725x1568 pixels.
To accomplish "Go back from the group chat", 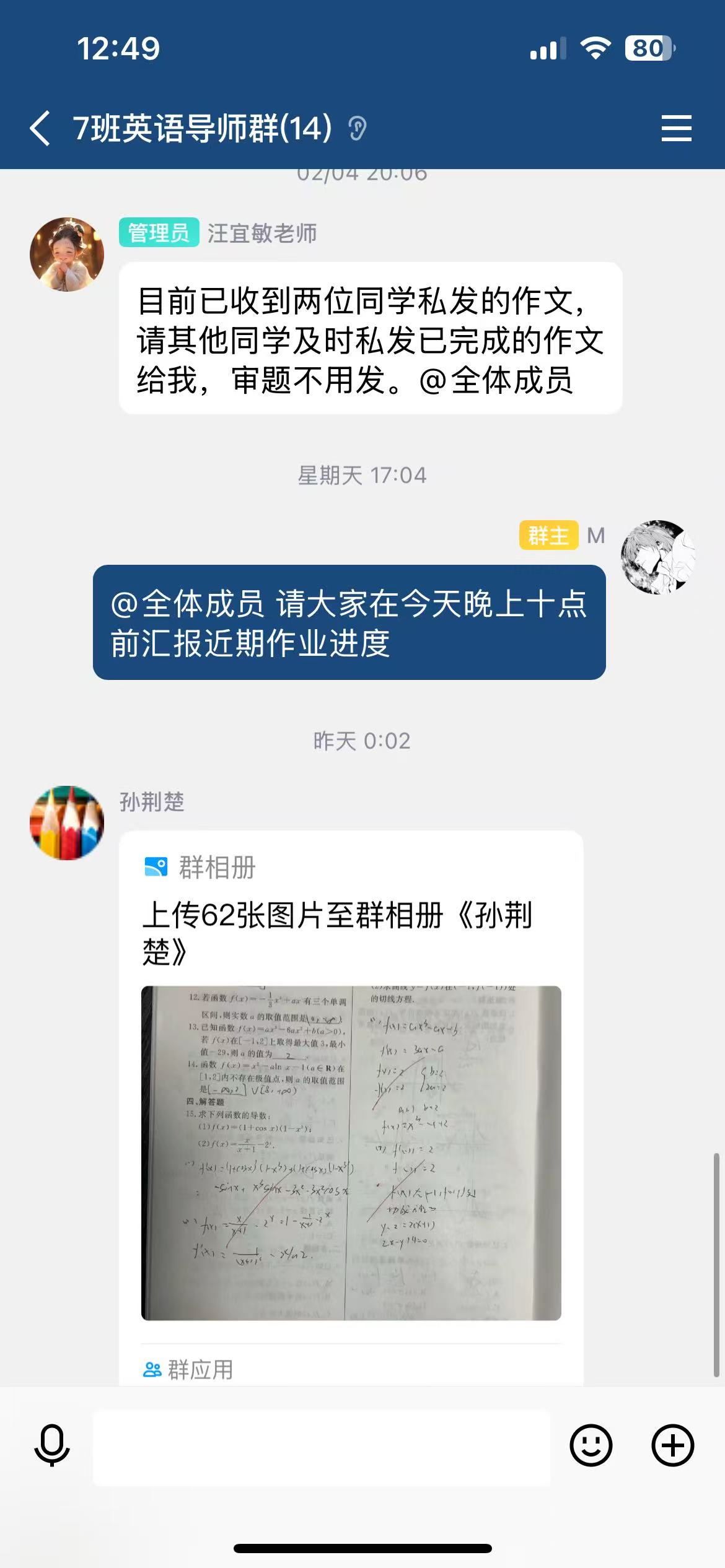I will click(40, 129).
